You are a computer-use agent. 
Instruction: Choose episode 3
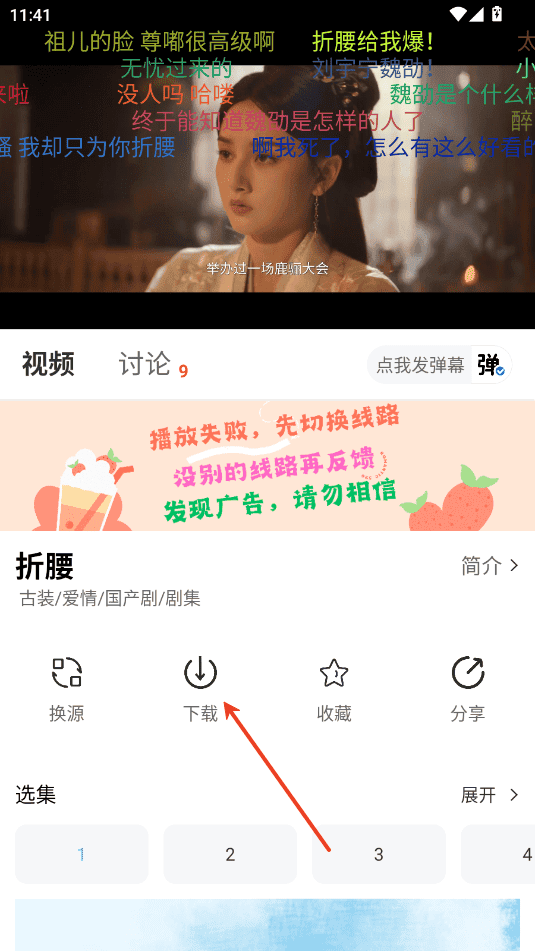pyautogui.click(x=379, y=854)
